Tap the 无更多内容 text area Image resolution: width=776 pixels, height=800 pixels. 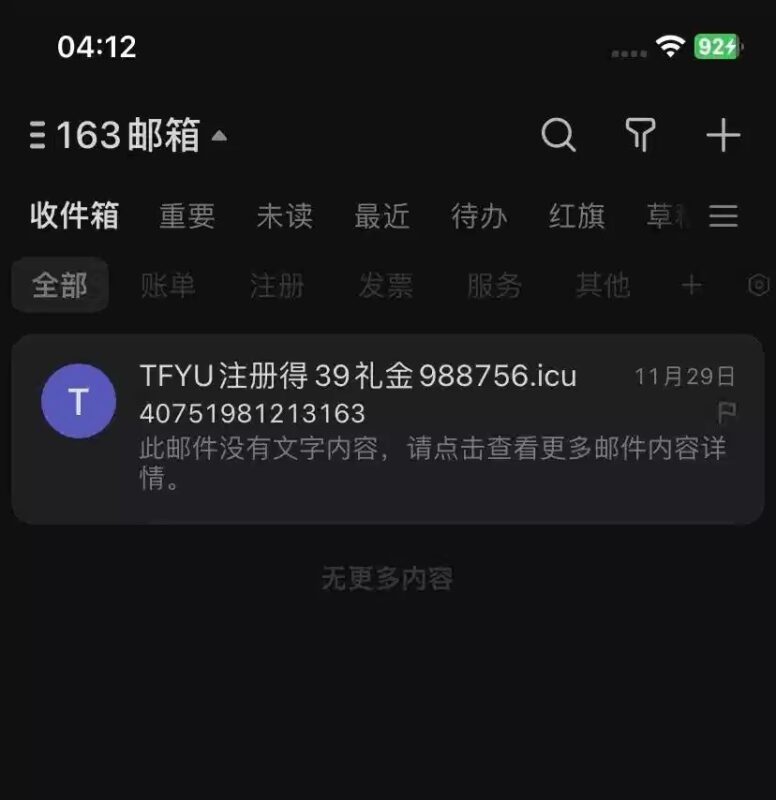[x=387, y=580]
